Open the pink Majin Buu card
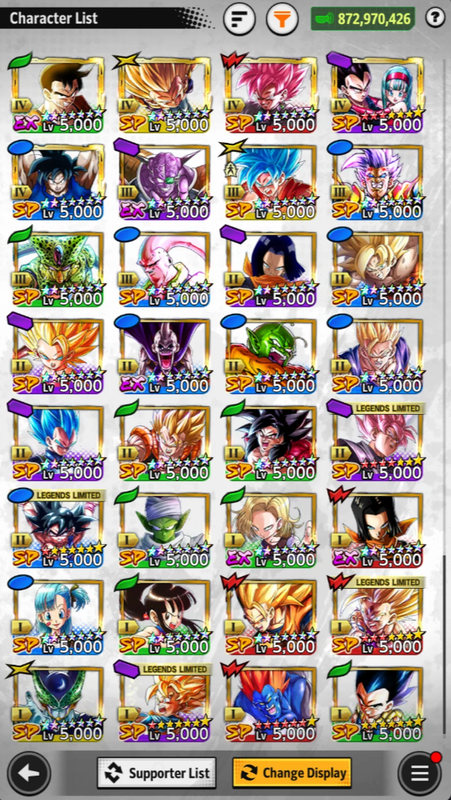Image resolution: width=451 pixels, height=800 pixels. 164,268
